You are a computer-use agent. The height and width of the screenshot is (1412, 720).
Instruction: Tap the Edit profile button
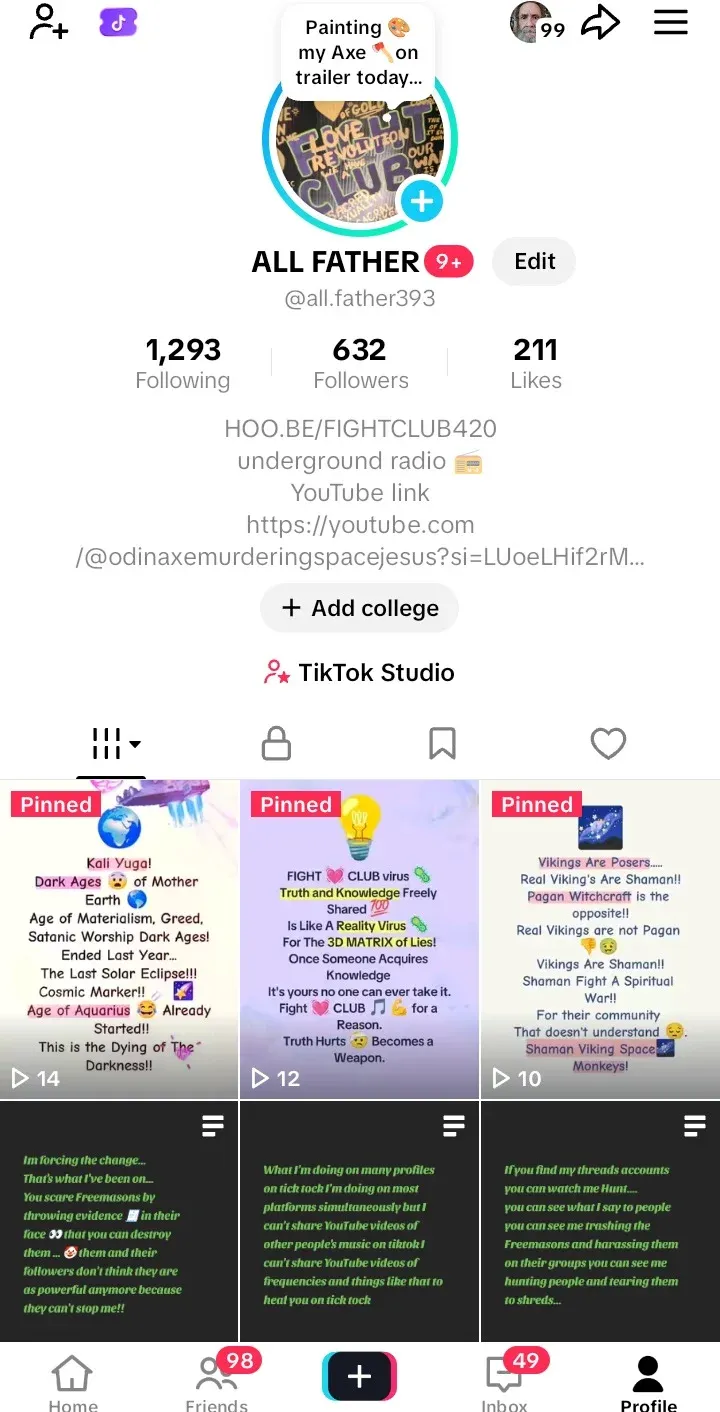(534, 262)
